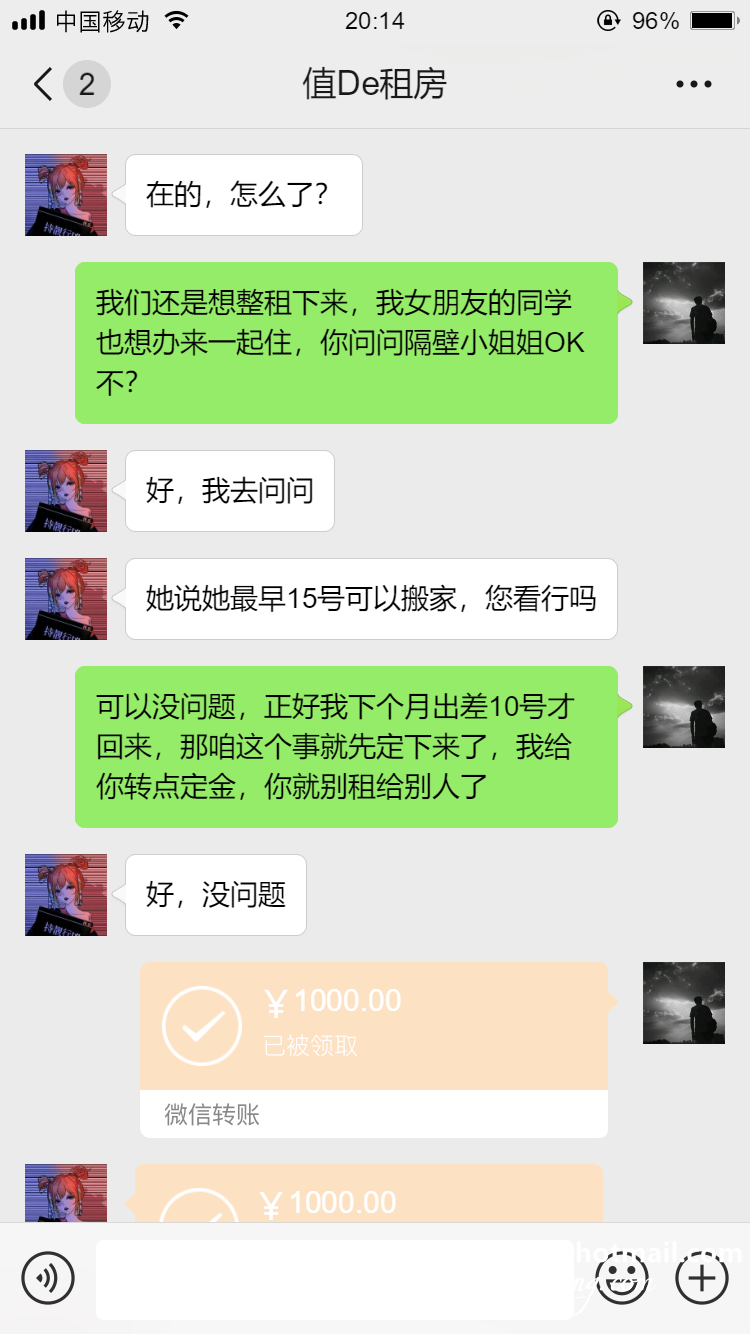The width and height of the screenshot is (750, 1334).
Task: Open the voice input icon
Action: pyautogui.click(x=48, y=1278)
